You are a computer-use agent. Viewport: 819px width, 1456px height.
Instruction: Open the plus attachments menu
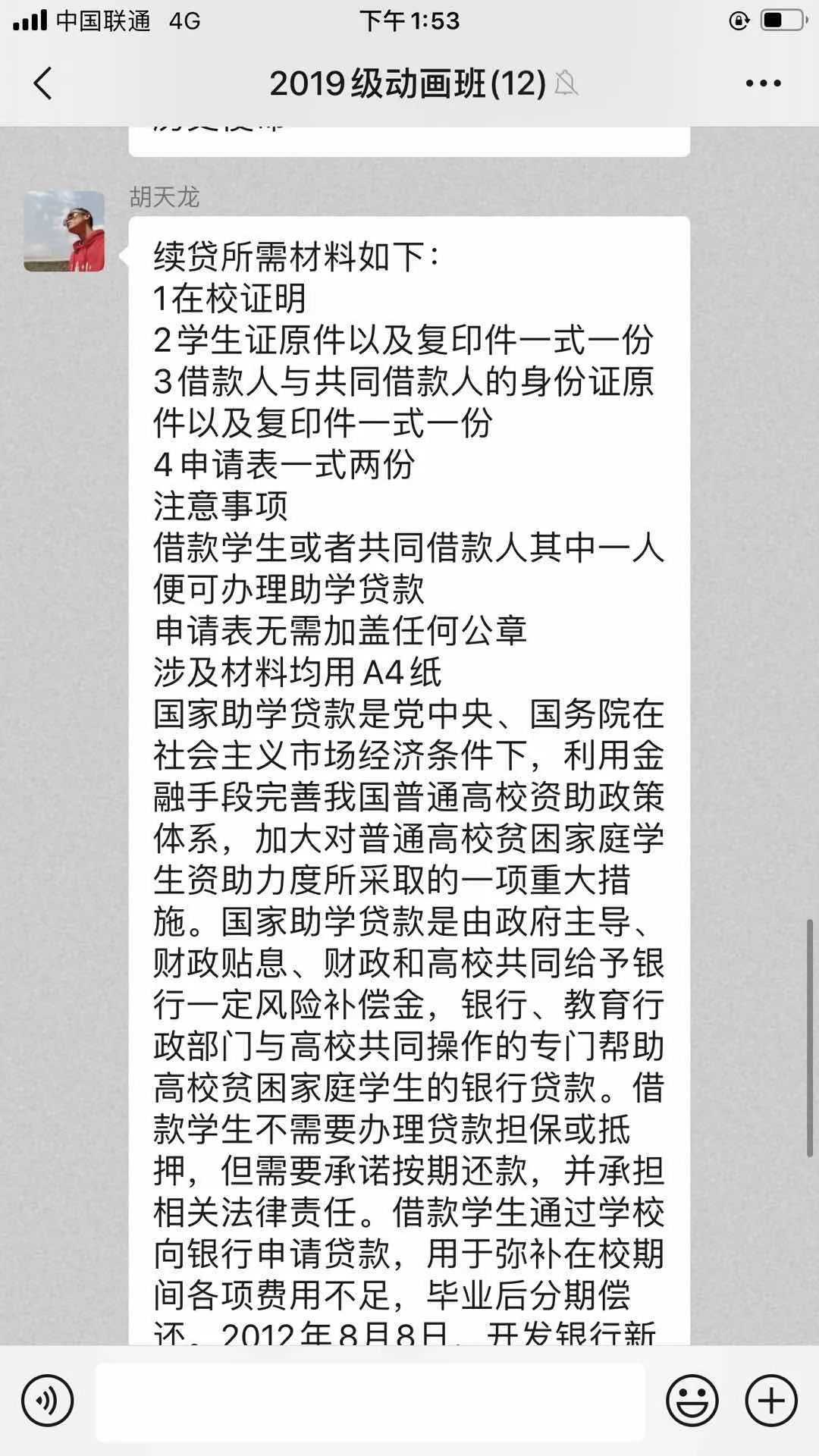pos(771,1401)
